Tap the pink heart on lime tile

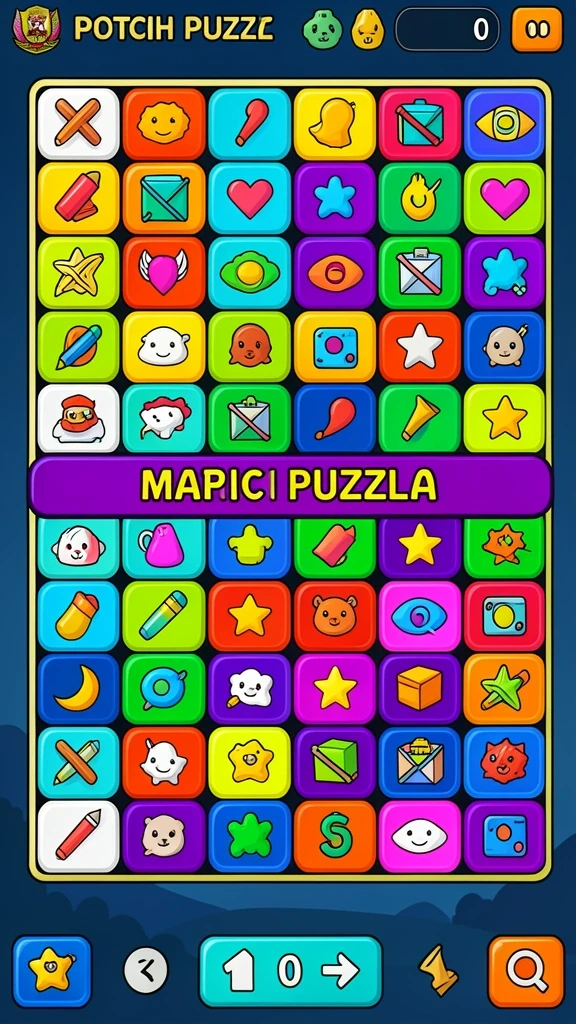(x=504, y=198)
